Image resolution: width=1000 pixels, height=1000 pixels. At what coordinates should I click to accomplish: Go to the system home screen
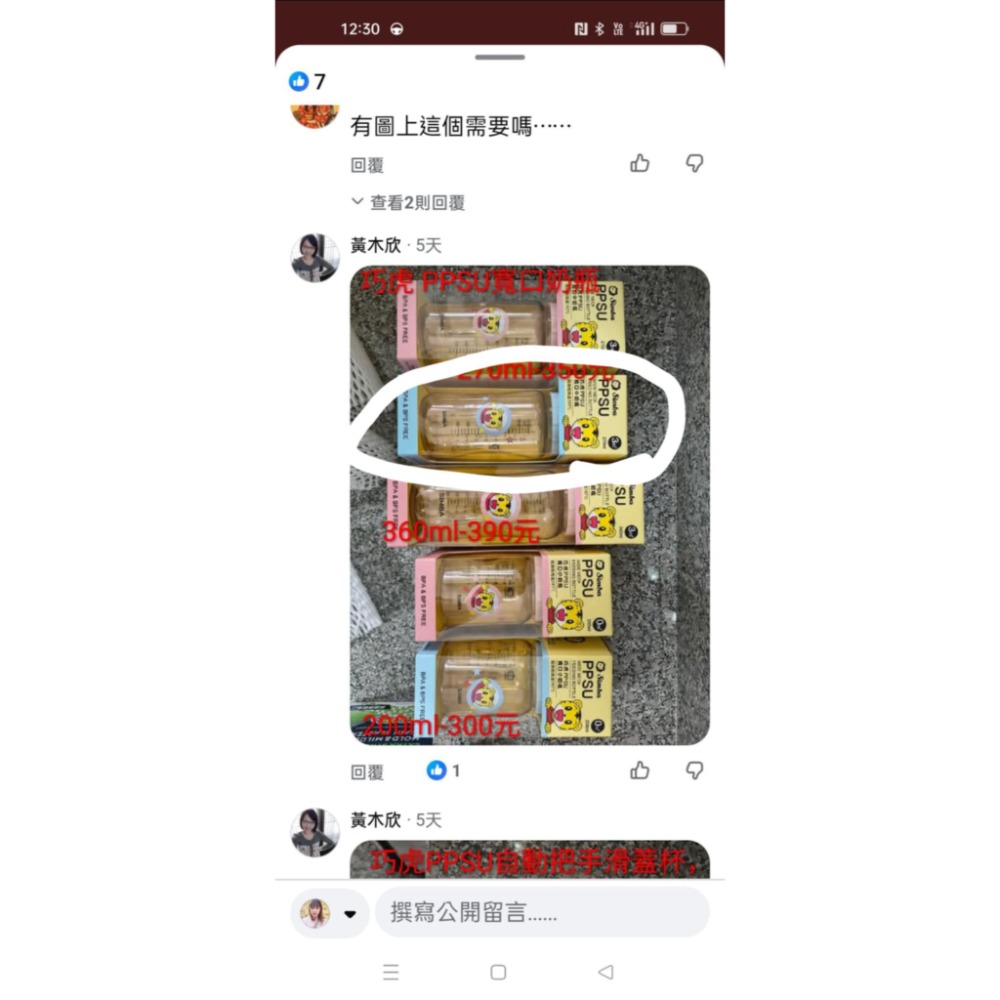tap(498, 972)
